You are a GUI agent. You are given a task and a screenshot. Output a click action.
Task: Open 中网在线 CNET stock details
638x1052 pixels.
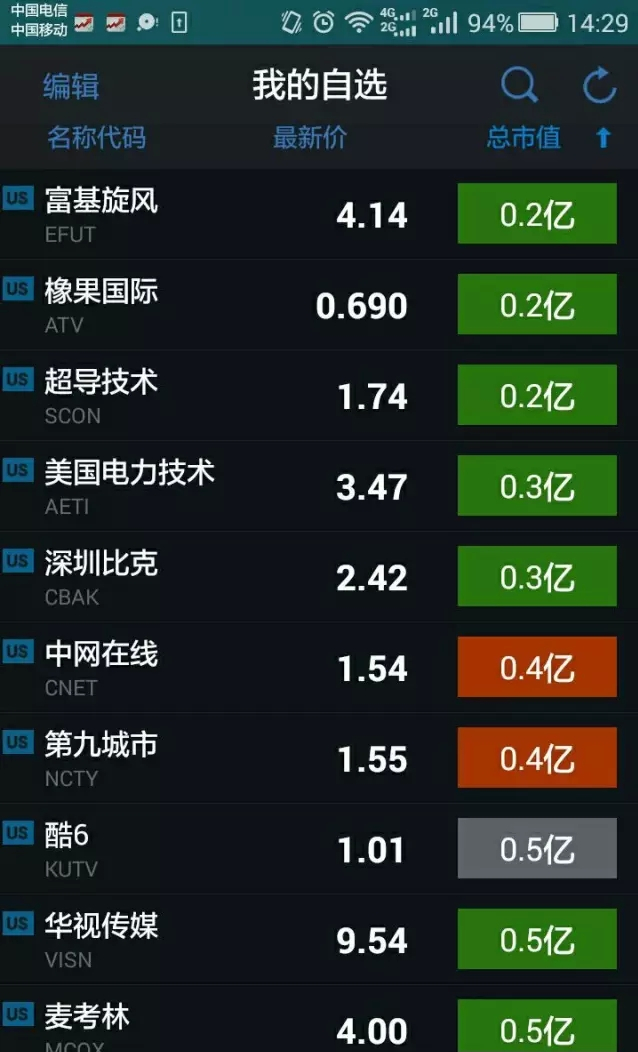point(319,668)
